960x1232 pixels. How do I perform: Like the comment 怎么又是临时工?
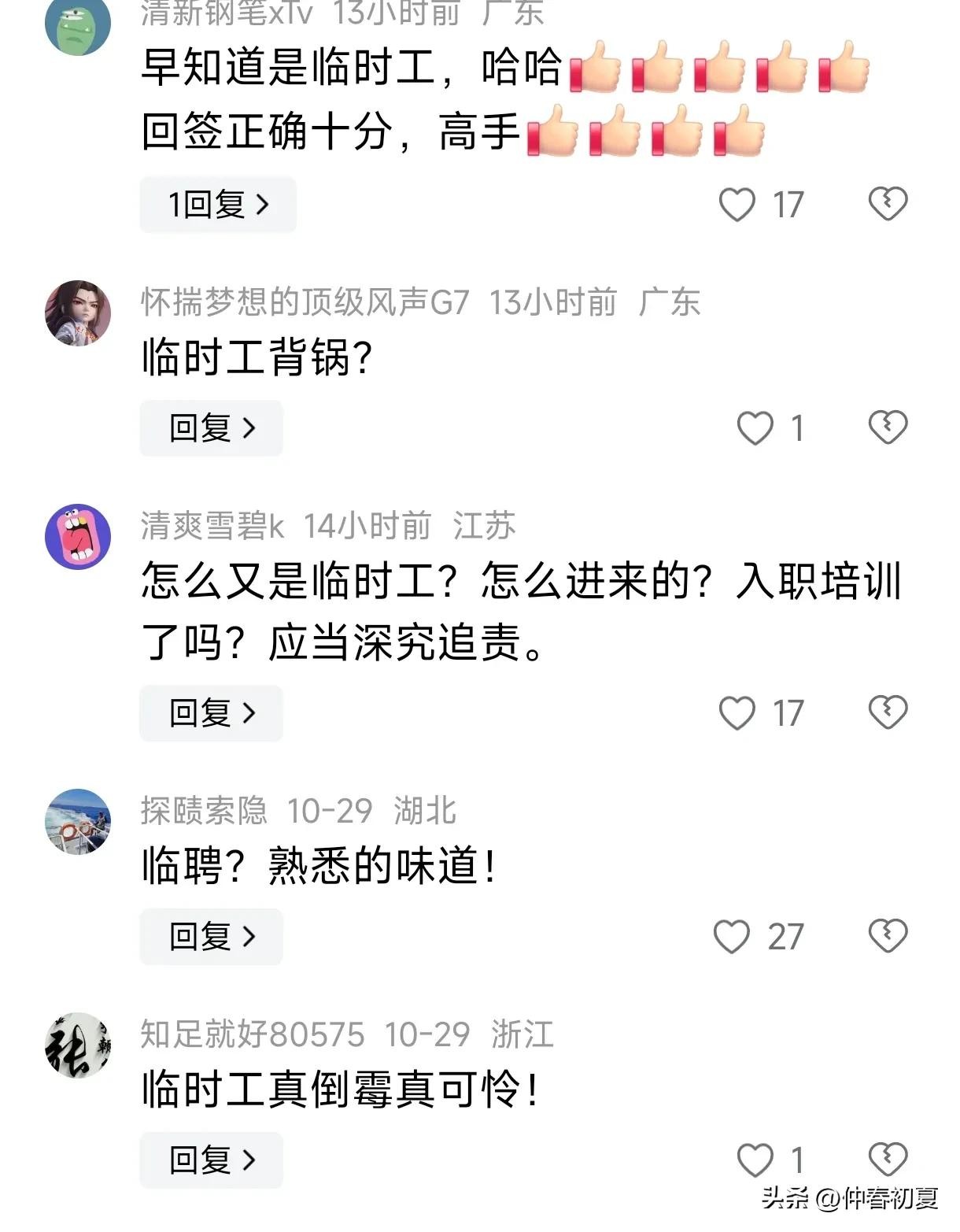click(x=737, y=713)
